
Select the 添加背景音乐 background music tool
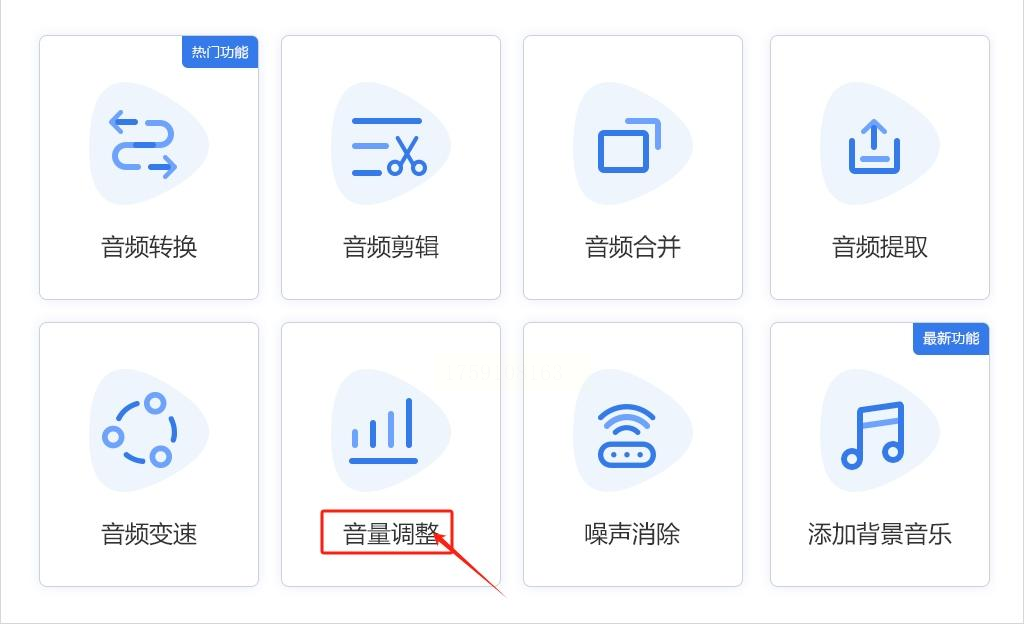click(879, 455)
